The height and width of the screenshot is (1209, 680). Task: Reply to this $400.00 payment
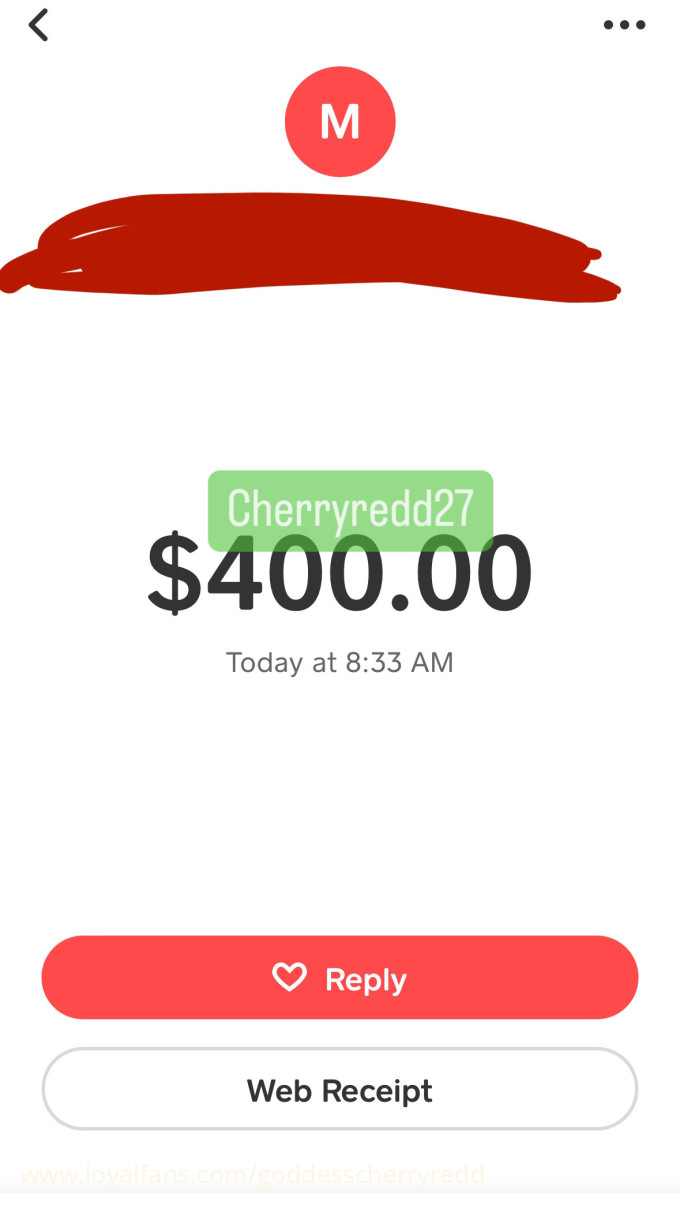tap(339, 978)
